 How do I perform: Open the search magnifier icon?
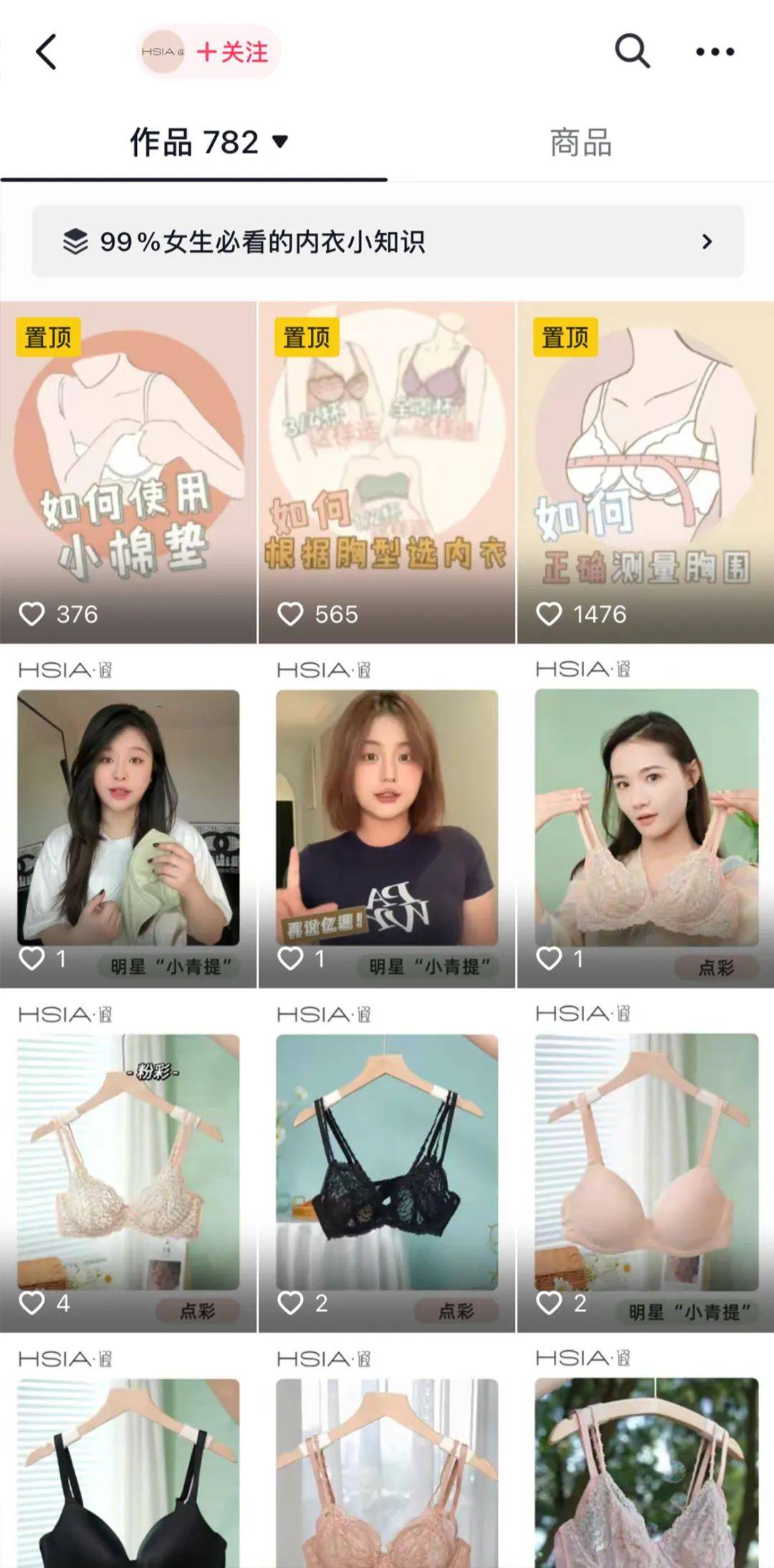(632, 52)
